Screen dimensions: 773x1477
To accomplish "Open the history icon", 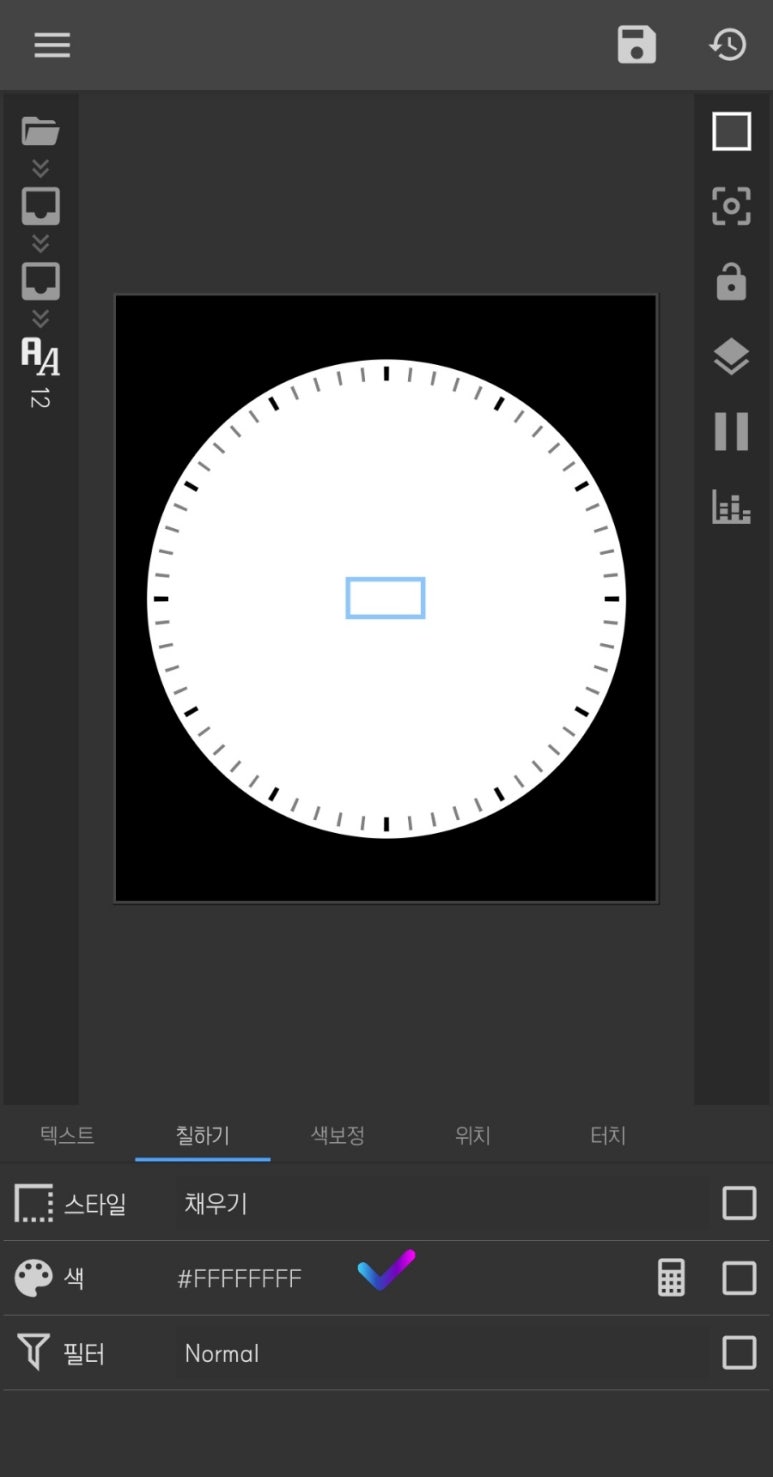I will pyautogui.click(x=728, y=45).
